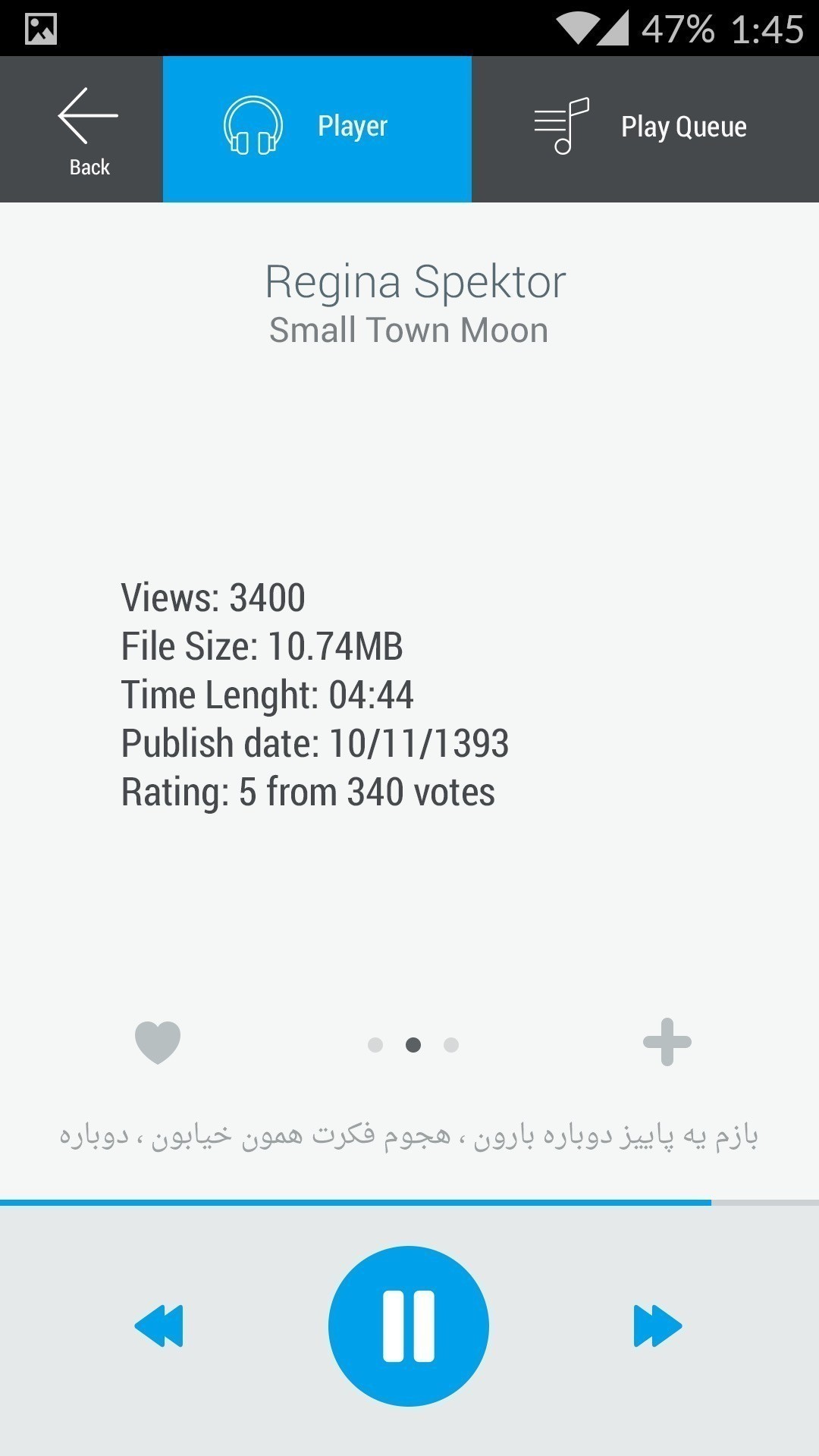Select the first page indicator dot

pos(375,1044)
